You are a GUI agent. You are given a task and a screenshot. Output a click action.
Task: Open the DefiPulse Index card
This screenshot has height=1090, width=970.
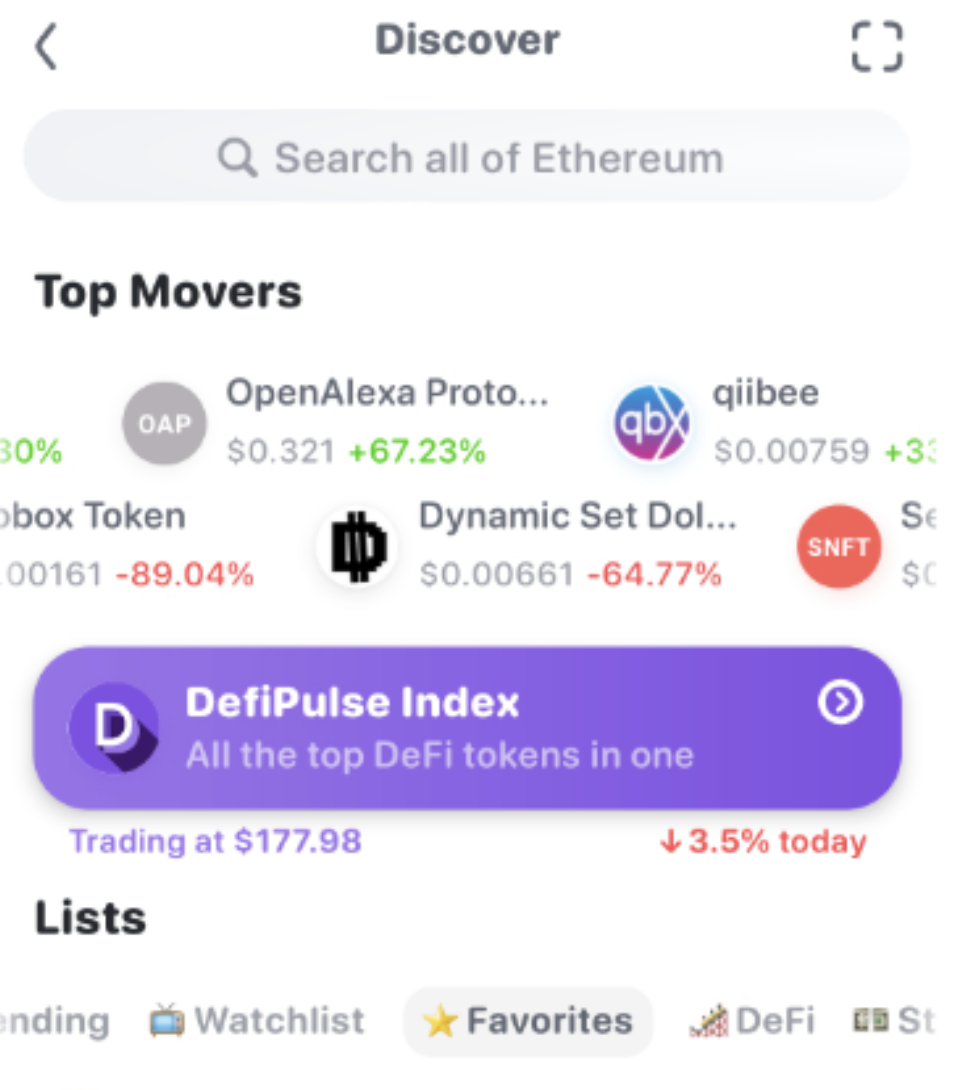point(468,728)
